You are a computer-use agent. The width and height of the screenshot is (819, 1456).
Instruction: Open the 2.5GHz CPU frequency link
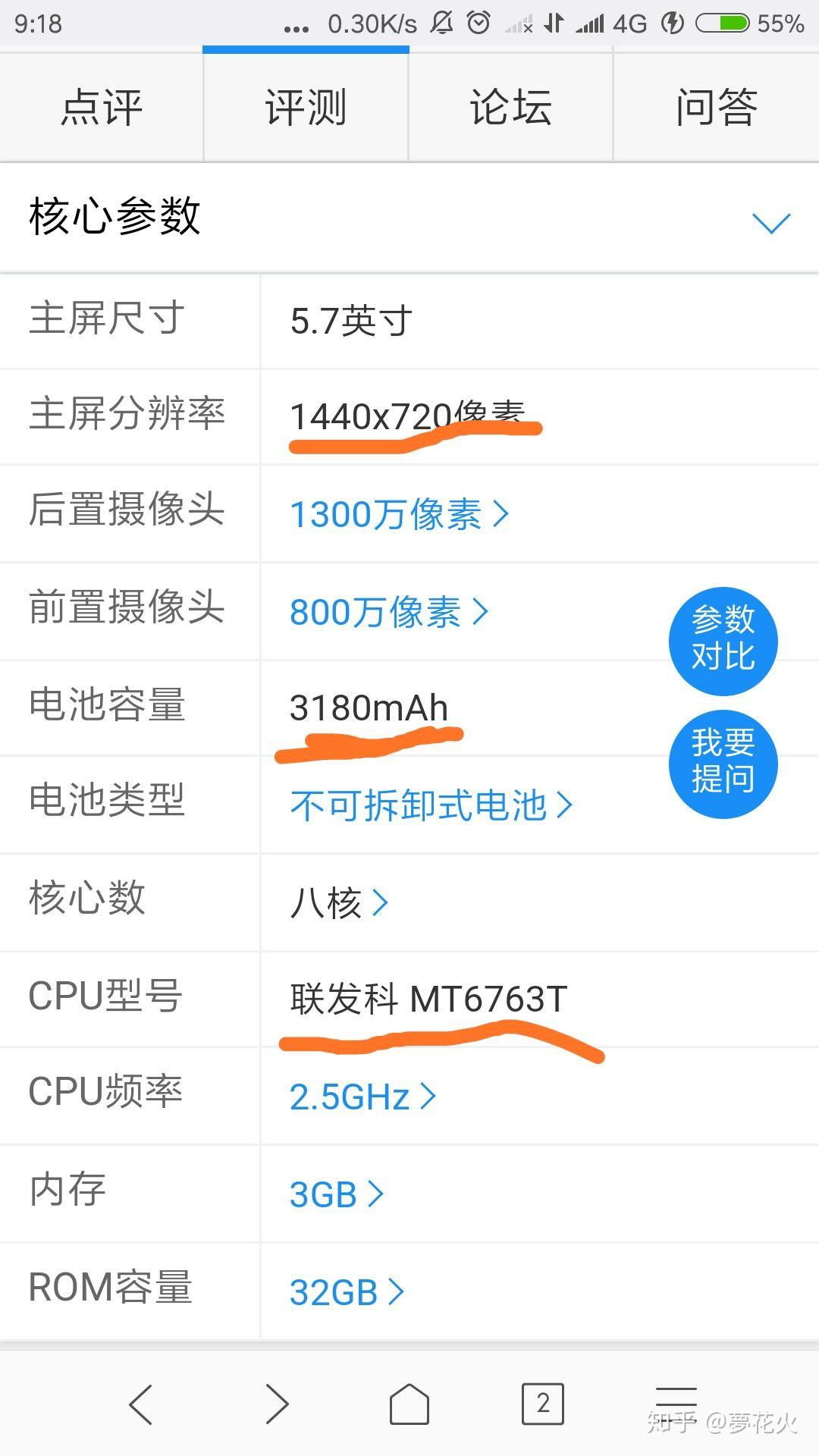tap(362, 1097)
